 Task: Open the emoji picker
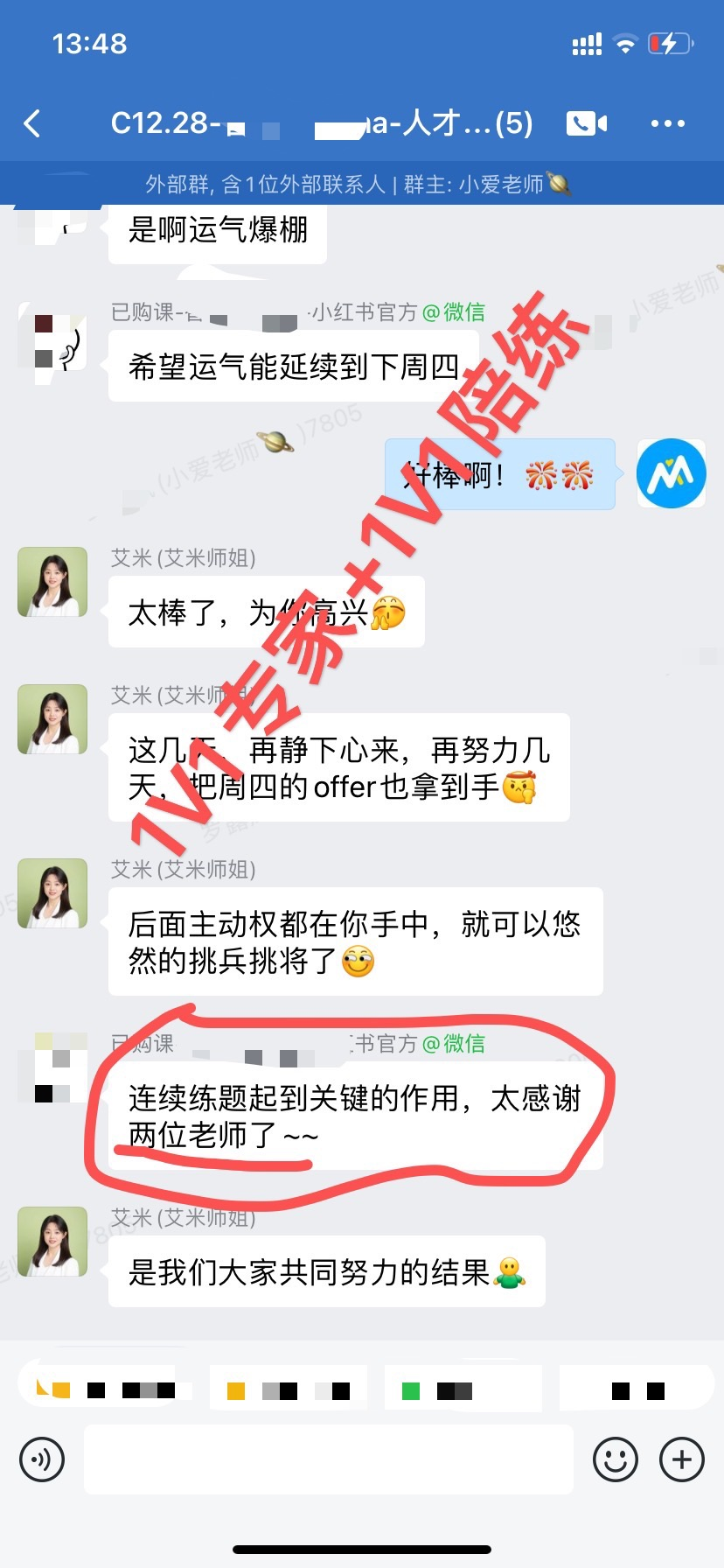(616, 1459)
